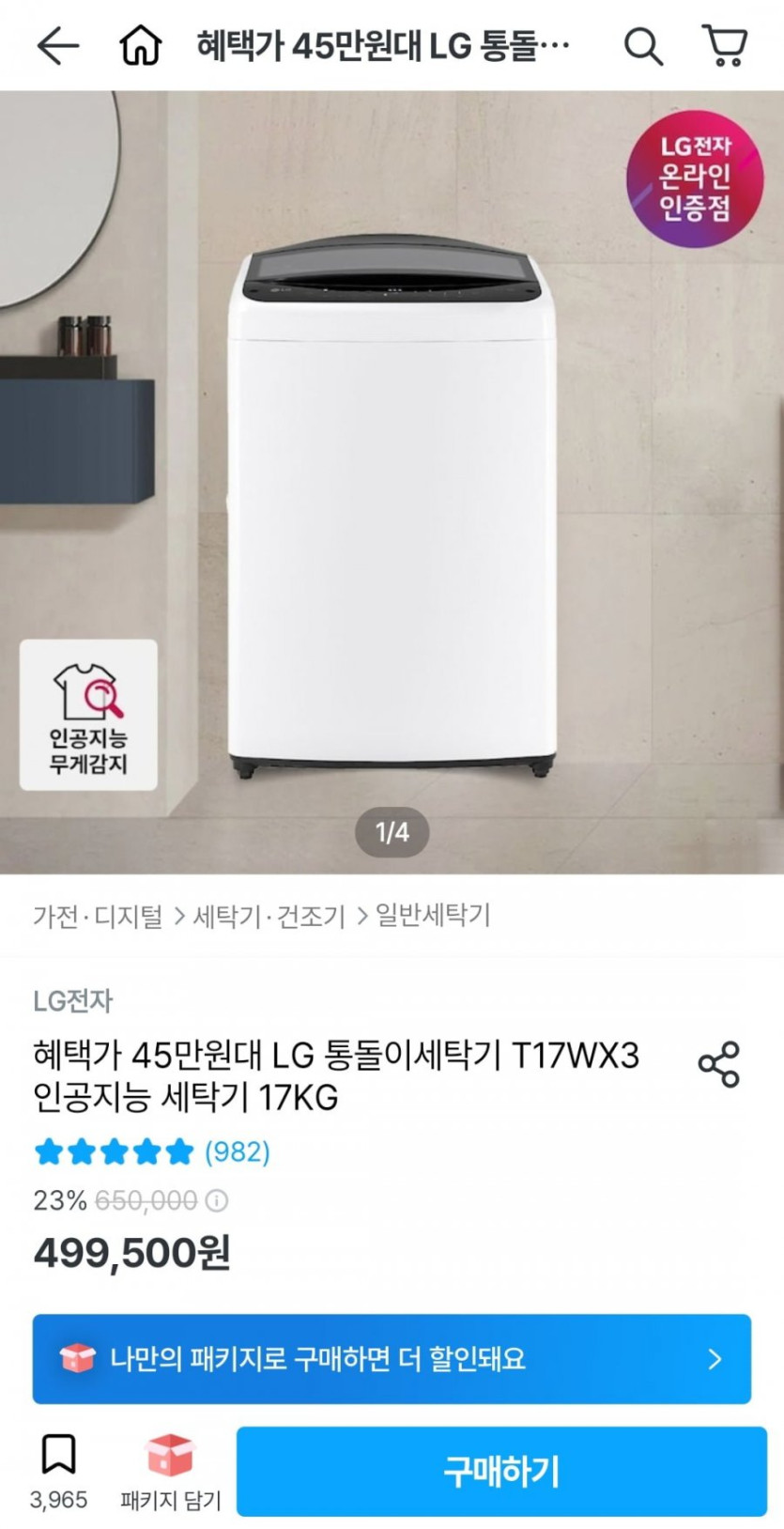Add to package with 패키지 담기
Image resolution: width=784 pixels, height=1529 pixels.
170,1471
